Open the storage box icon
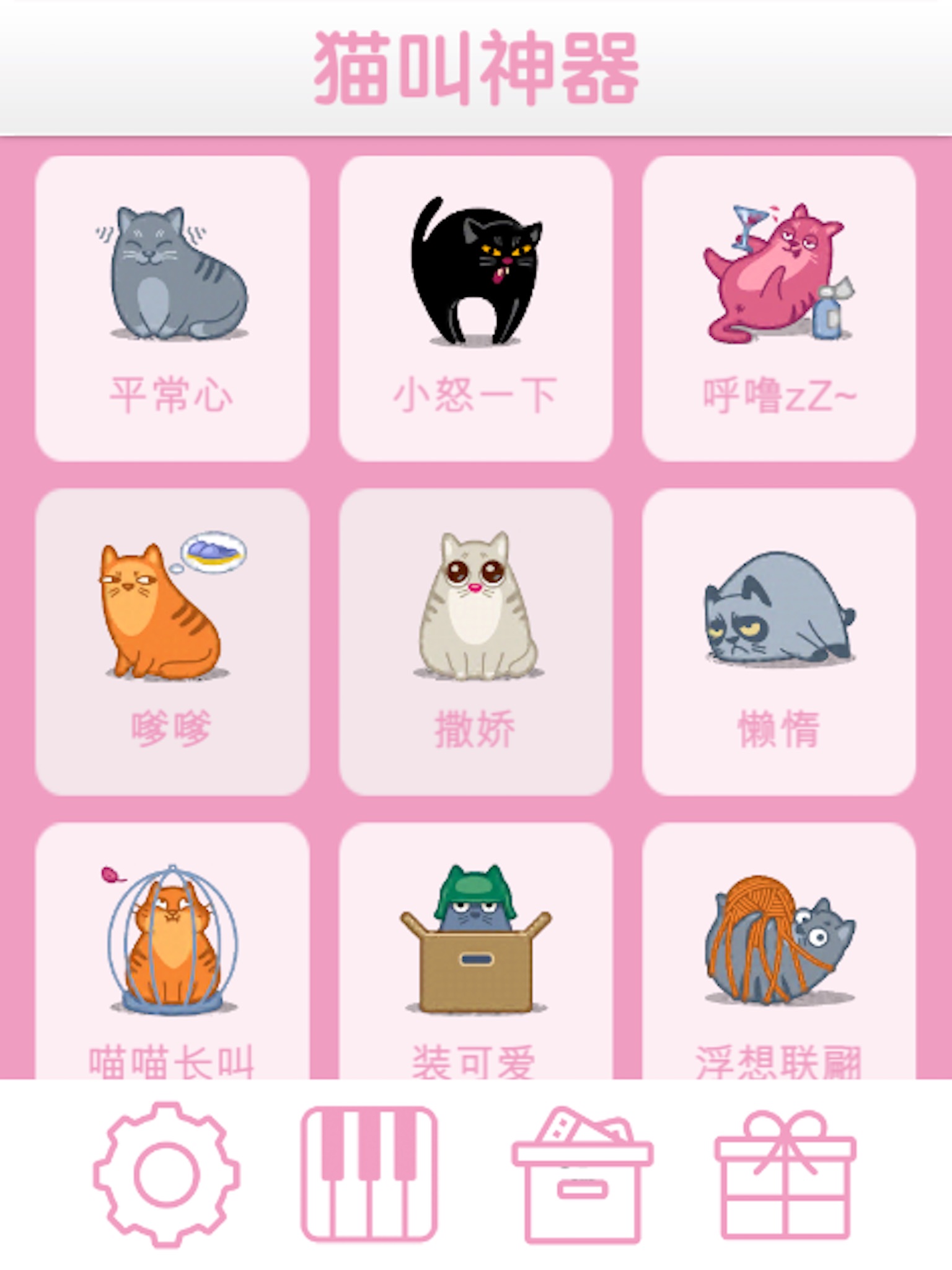The image size is (952, 1270). point(582,1175)
